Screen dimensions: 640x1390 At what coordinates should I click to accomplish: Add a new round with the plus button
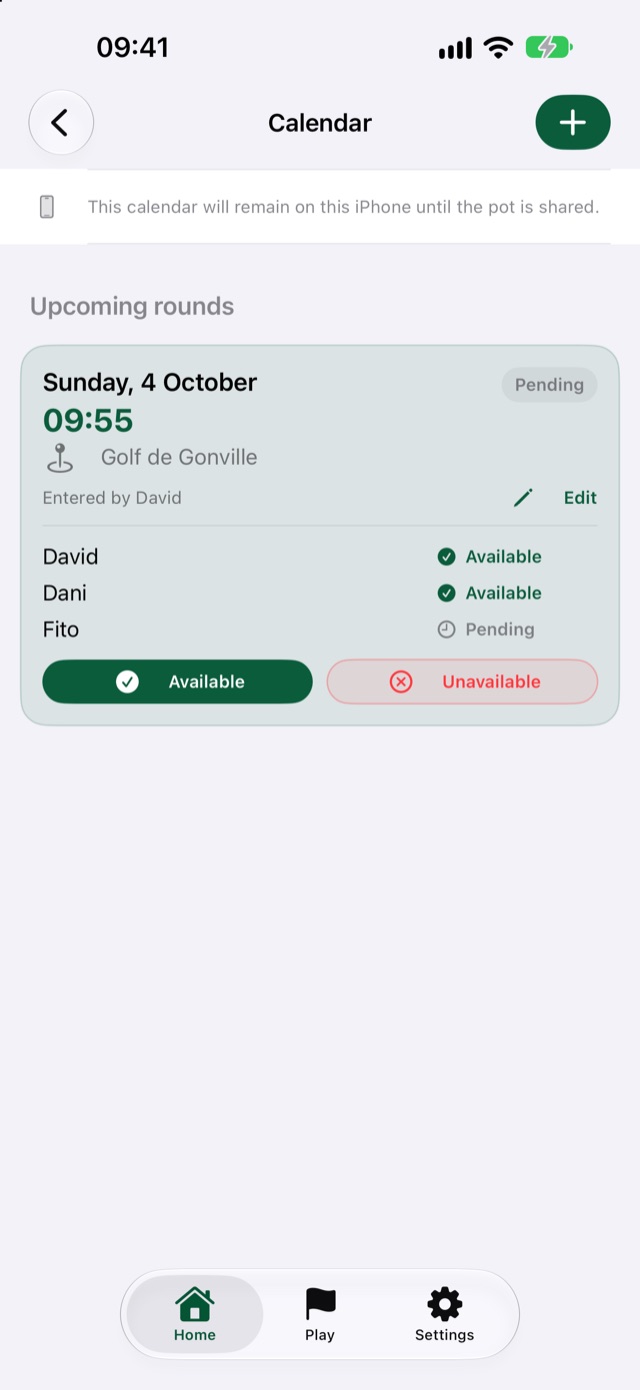(573, 123)
